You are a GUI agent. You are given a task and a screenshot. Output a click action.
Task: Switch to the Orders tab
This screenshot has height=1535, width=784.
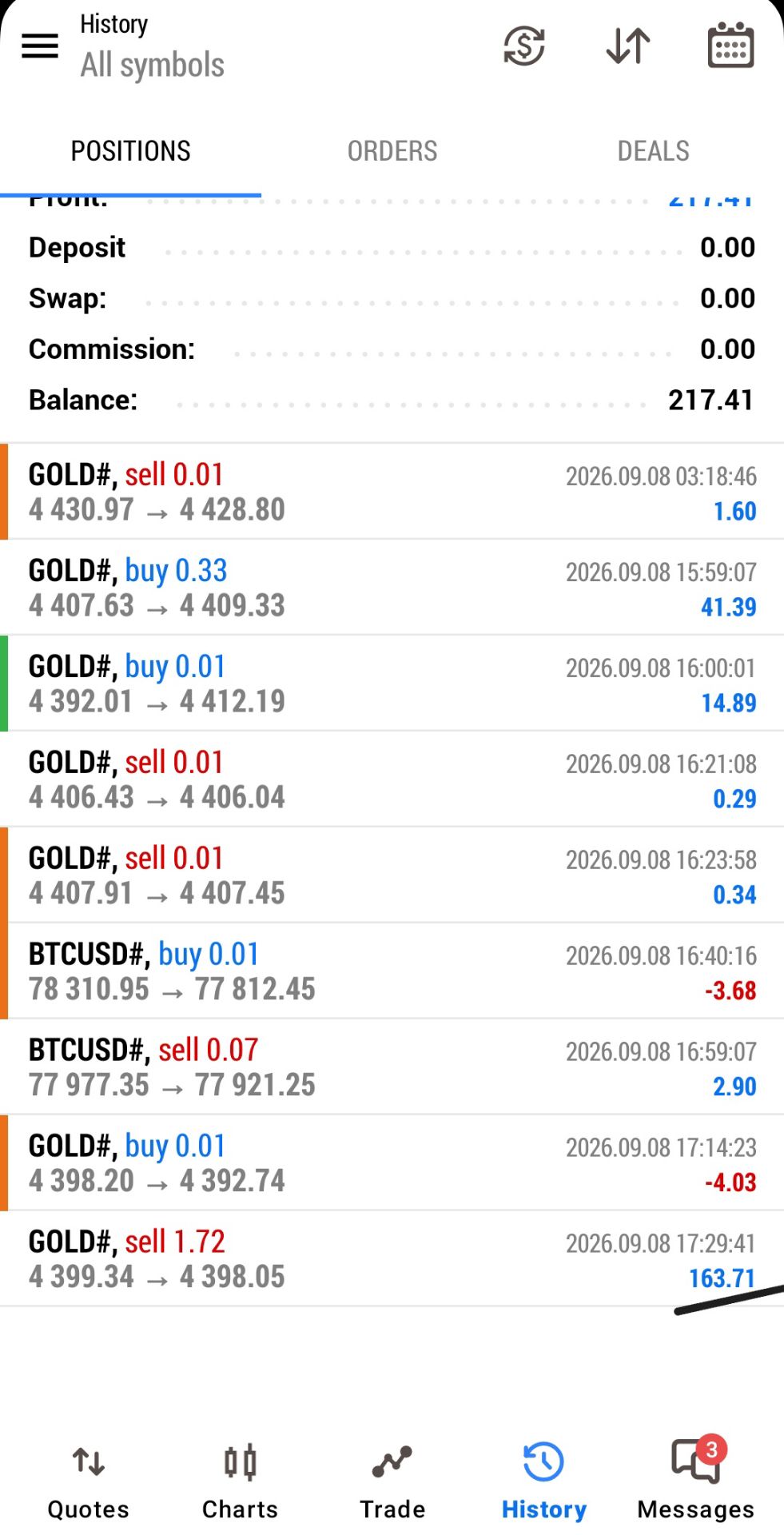tap(392, 151)
